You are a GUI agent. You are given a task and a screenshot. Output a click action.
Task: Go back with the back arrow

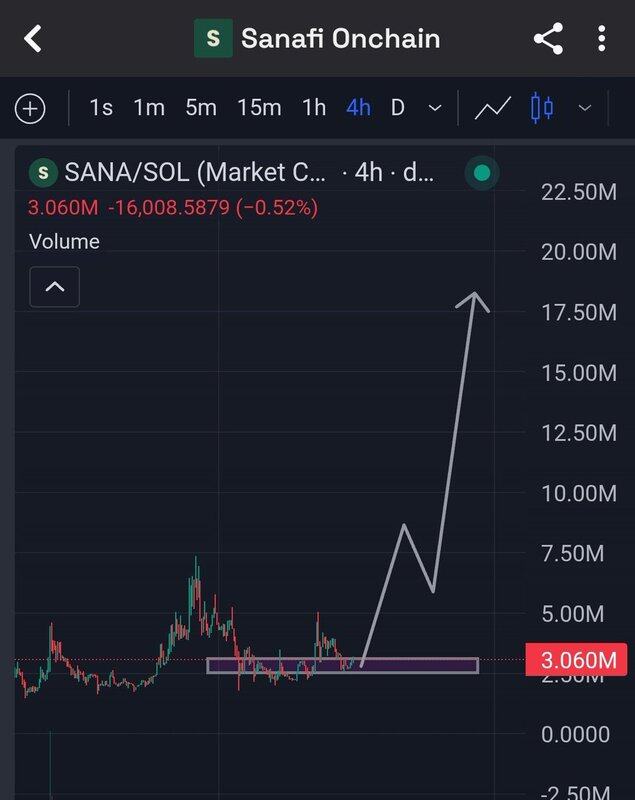tap(34, 39)
